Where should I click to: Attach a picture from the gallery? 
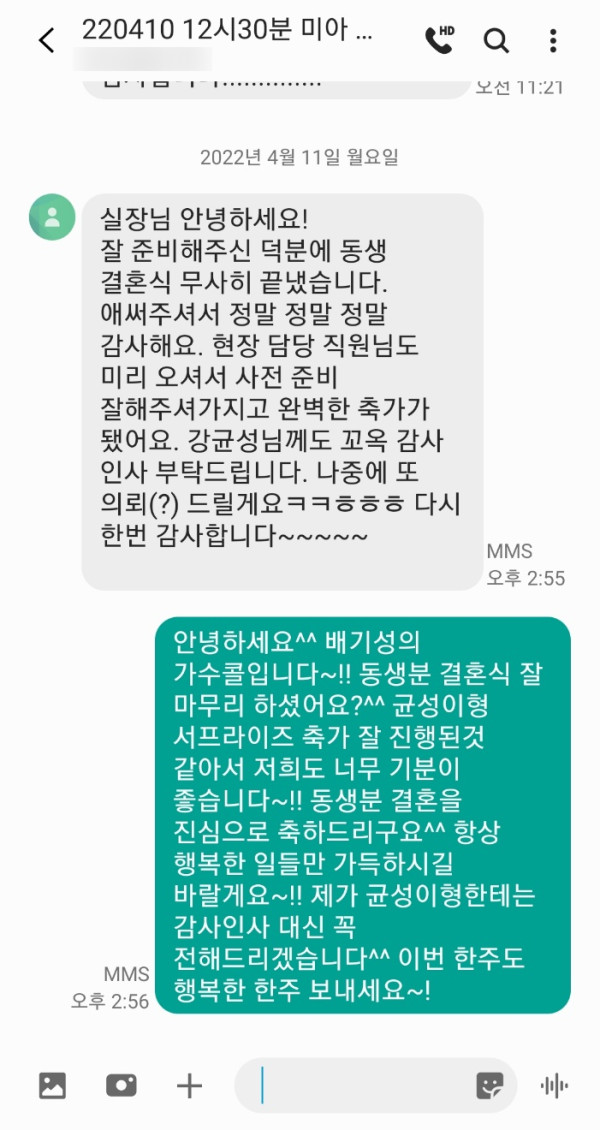52,1085
